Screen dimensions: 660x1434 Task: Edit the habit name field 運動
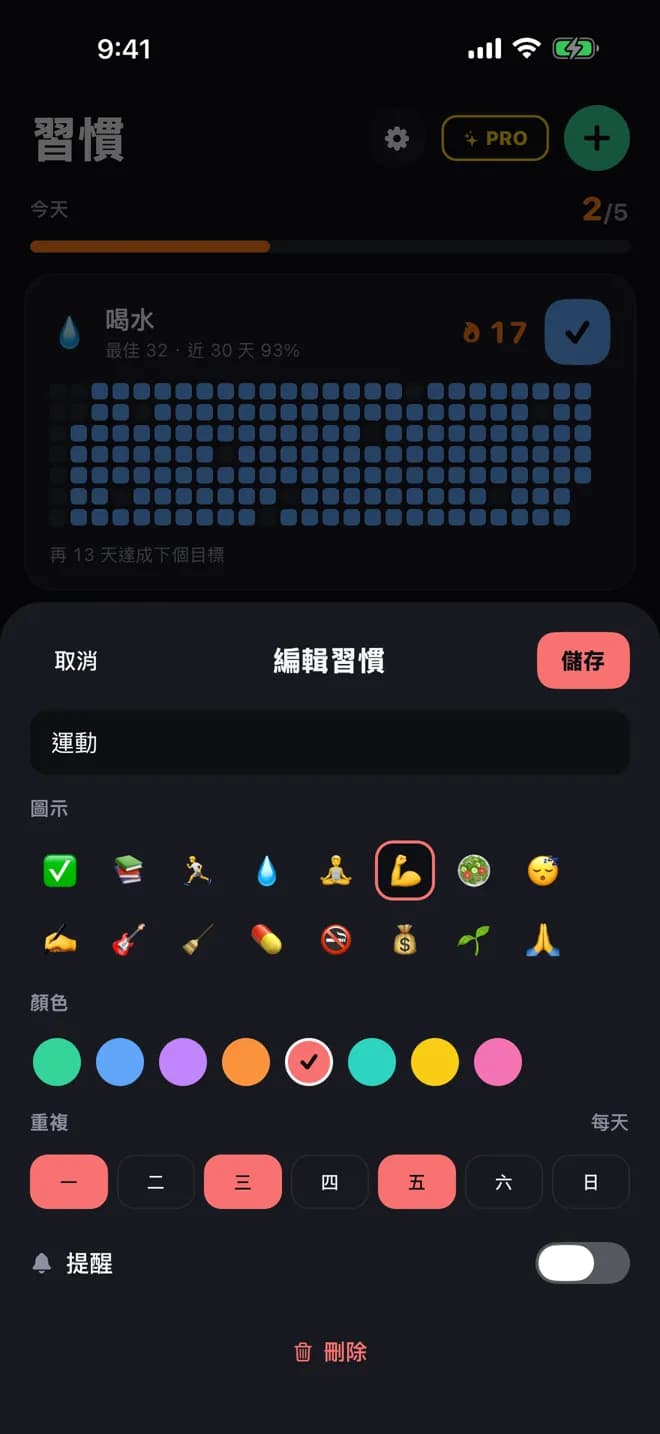pos(330,742)
